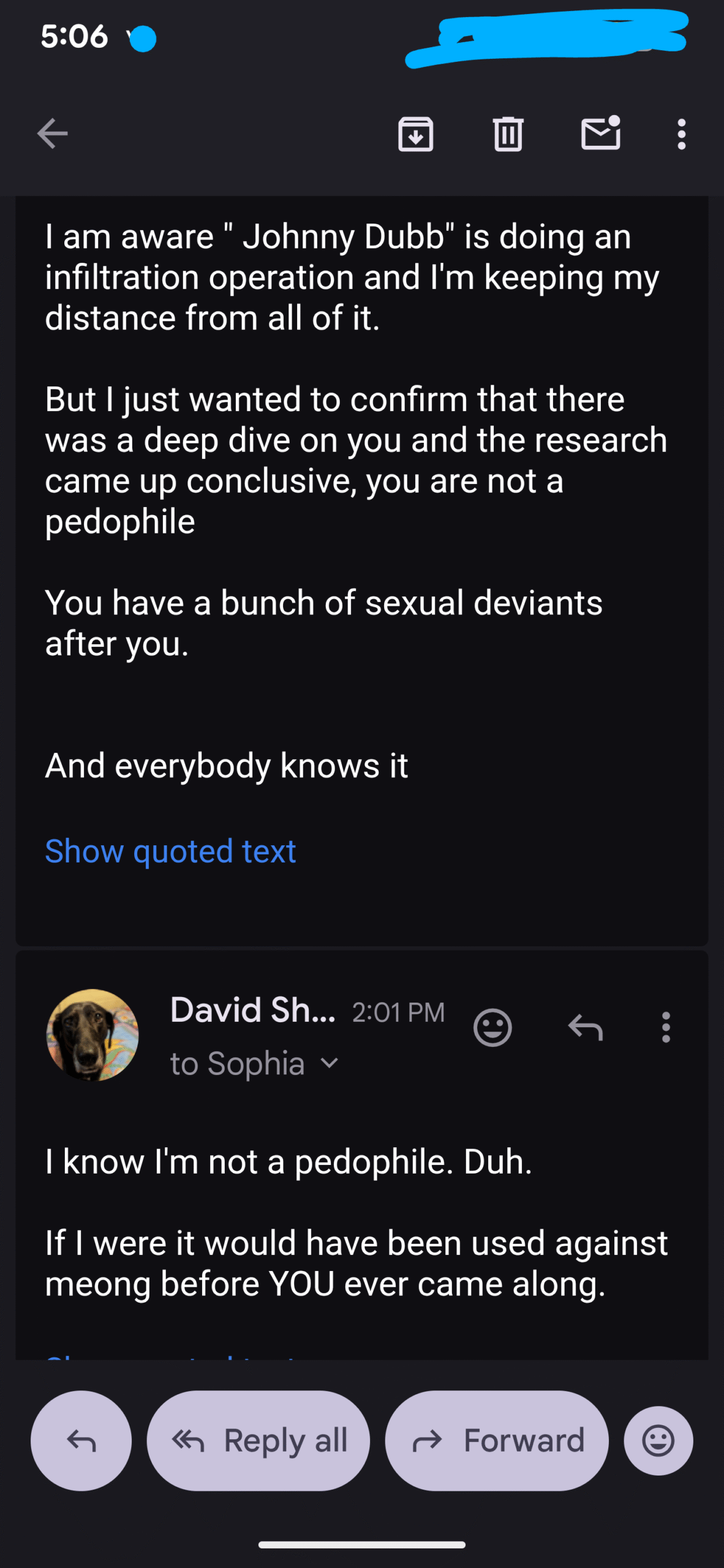
Task: Go back to the inbox
Action: click(53, 134)
